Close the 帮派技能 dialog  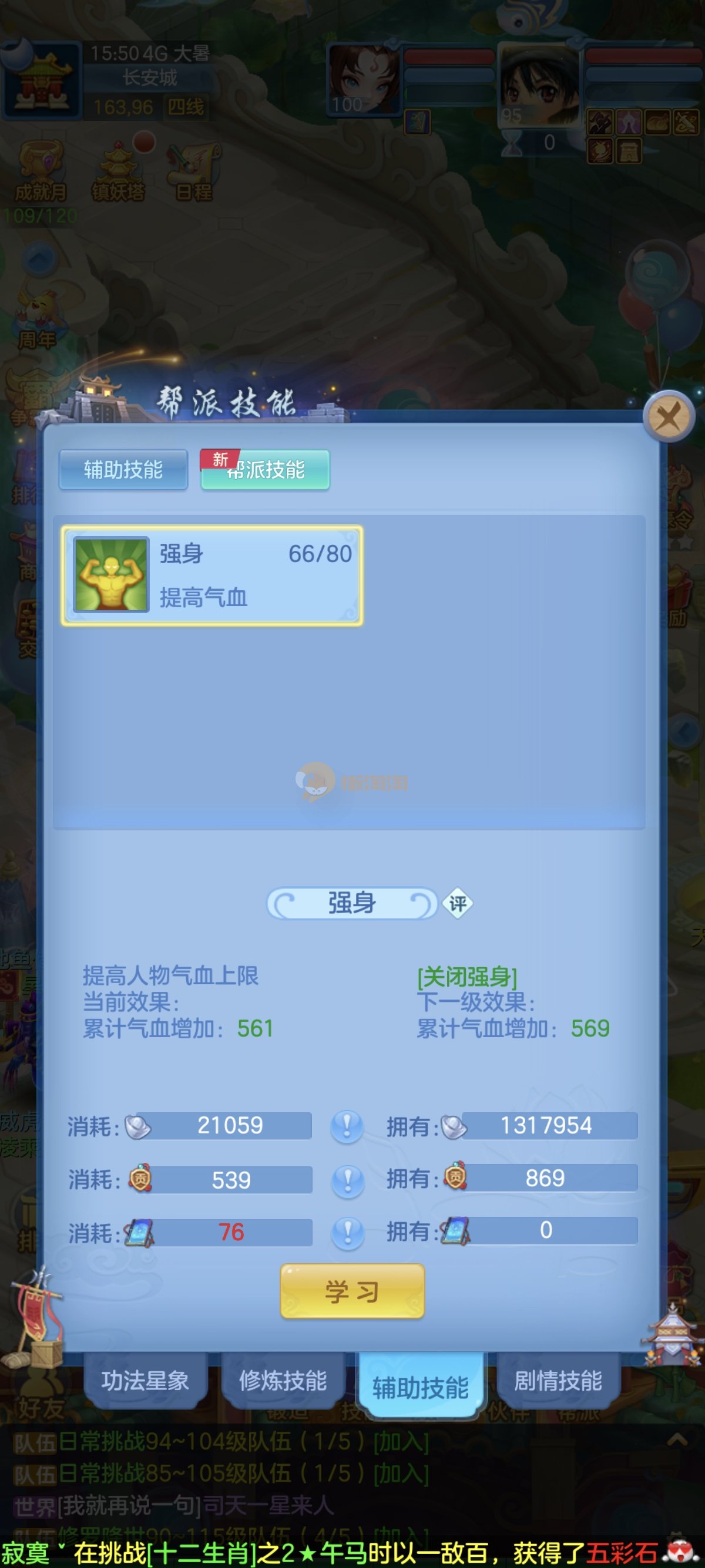[x=669, y=418]
